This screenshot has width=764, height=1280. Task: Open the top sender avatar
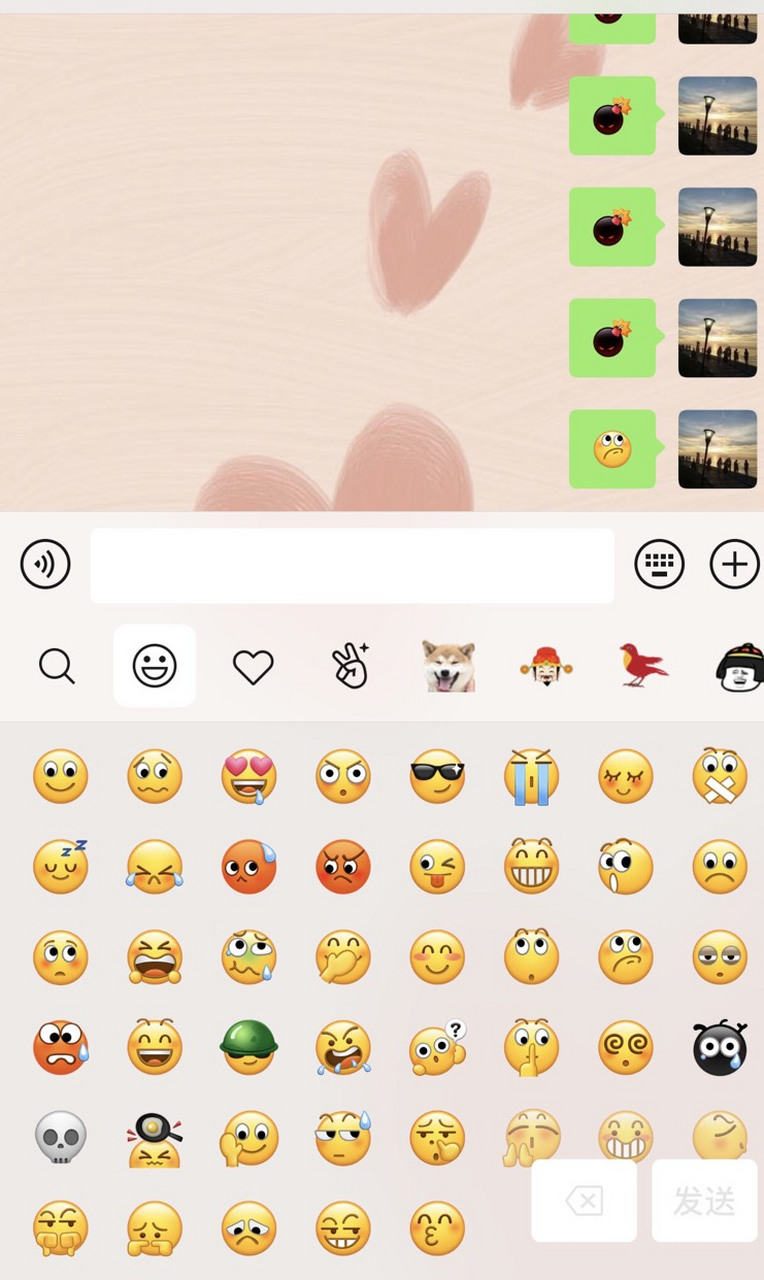pyautogui.click(x=717, y=115)
